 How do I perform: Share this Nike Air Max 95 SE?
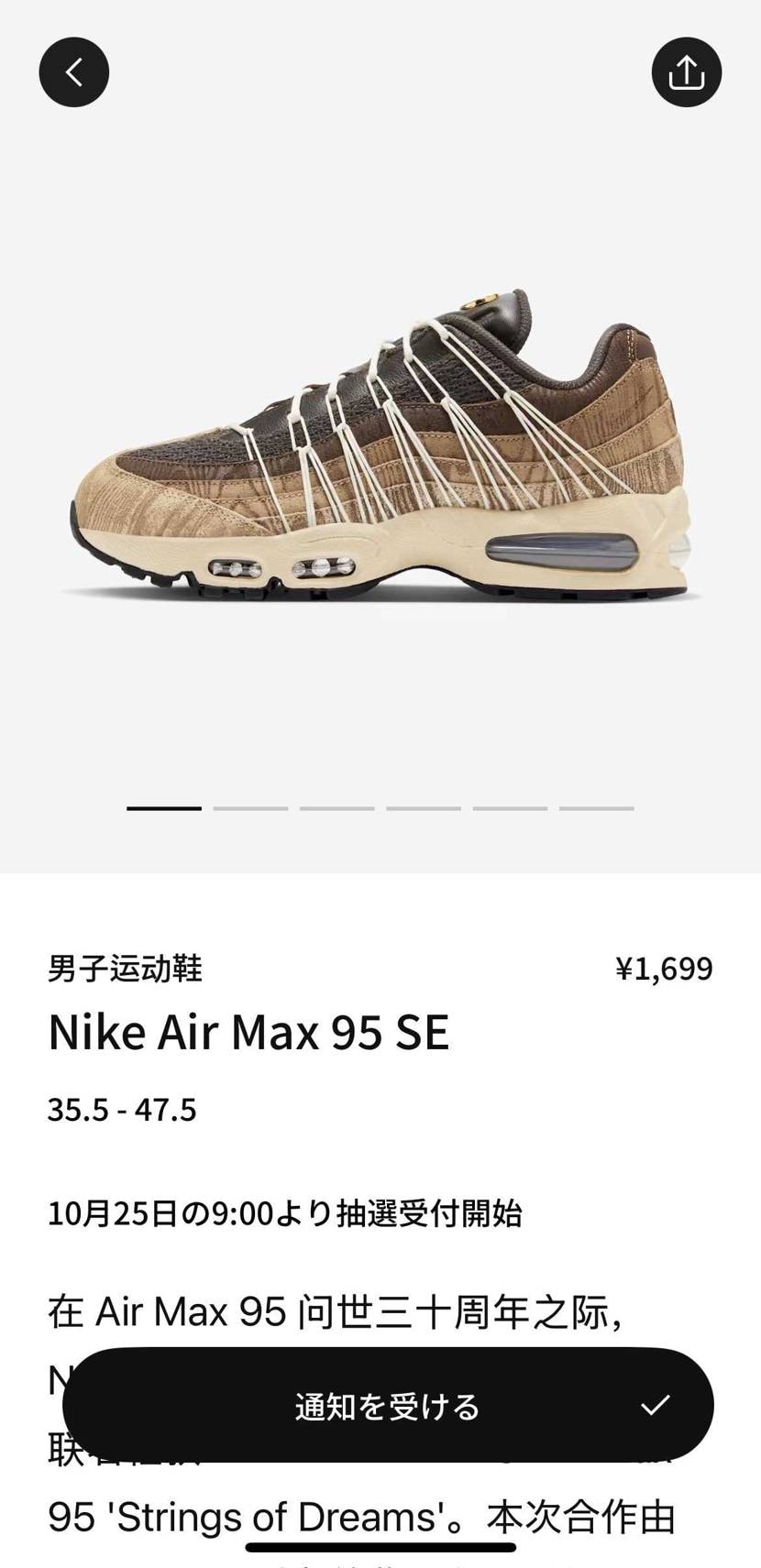[687, 71]
